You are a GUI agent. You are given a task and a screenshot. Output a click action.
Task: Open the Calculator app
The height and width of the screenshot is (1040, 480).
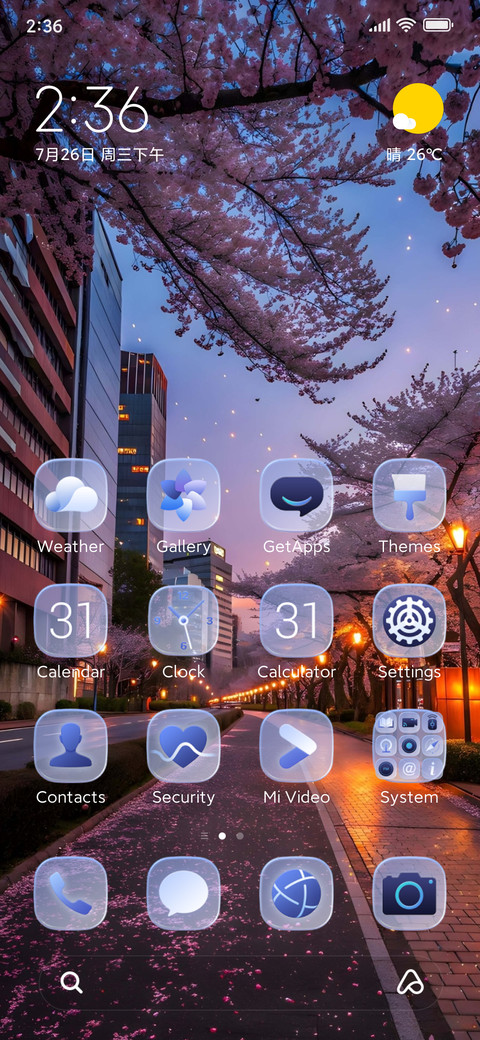296,621
